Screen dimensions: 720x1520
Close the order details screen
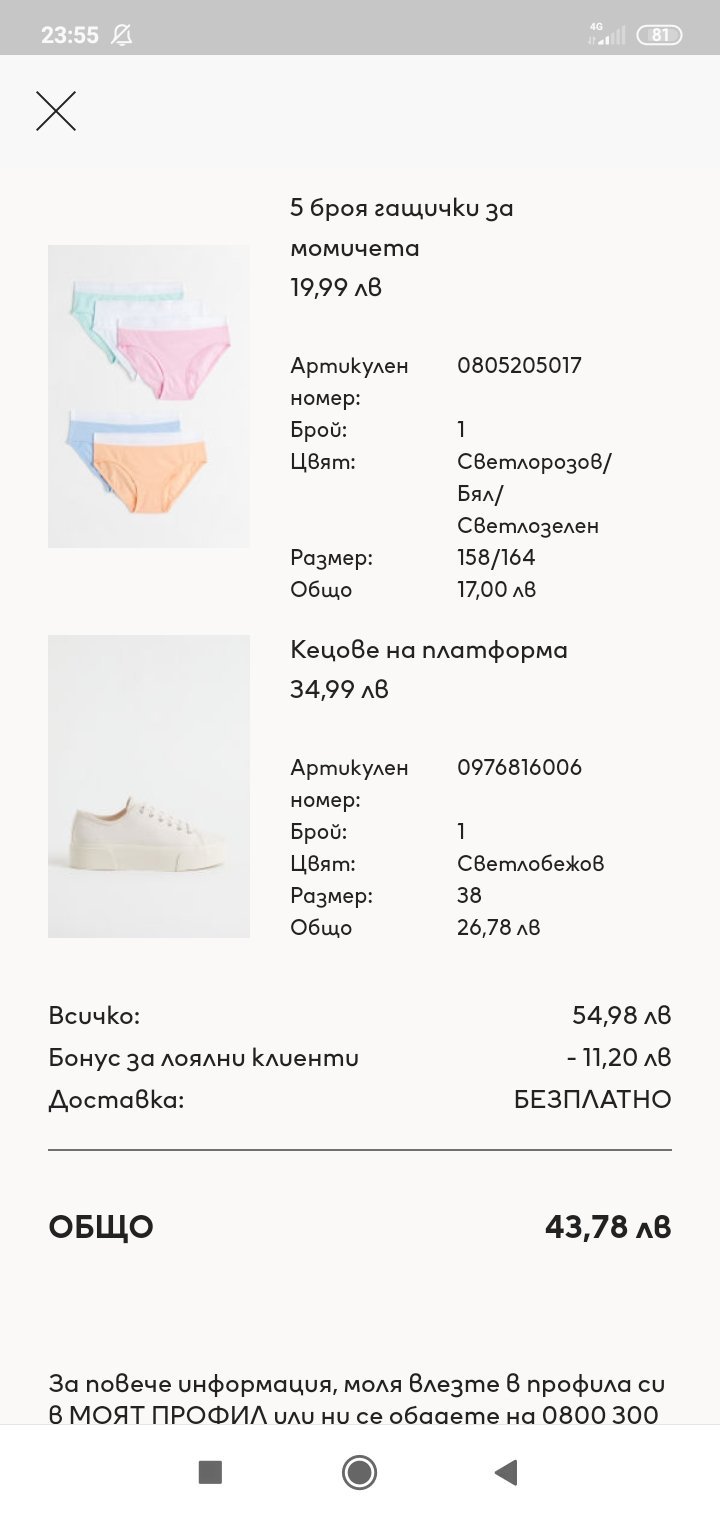coord(56,111)
